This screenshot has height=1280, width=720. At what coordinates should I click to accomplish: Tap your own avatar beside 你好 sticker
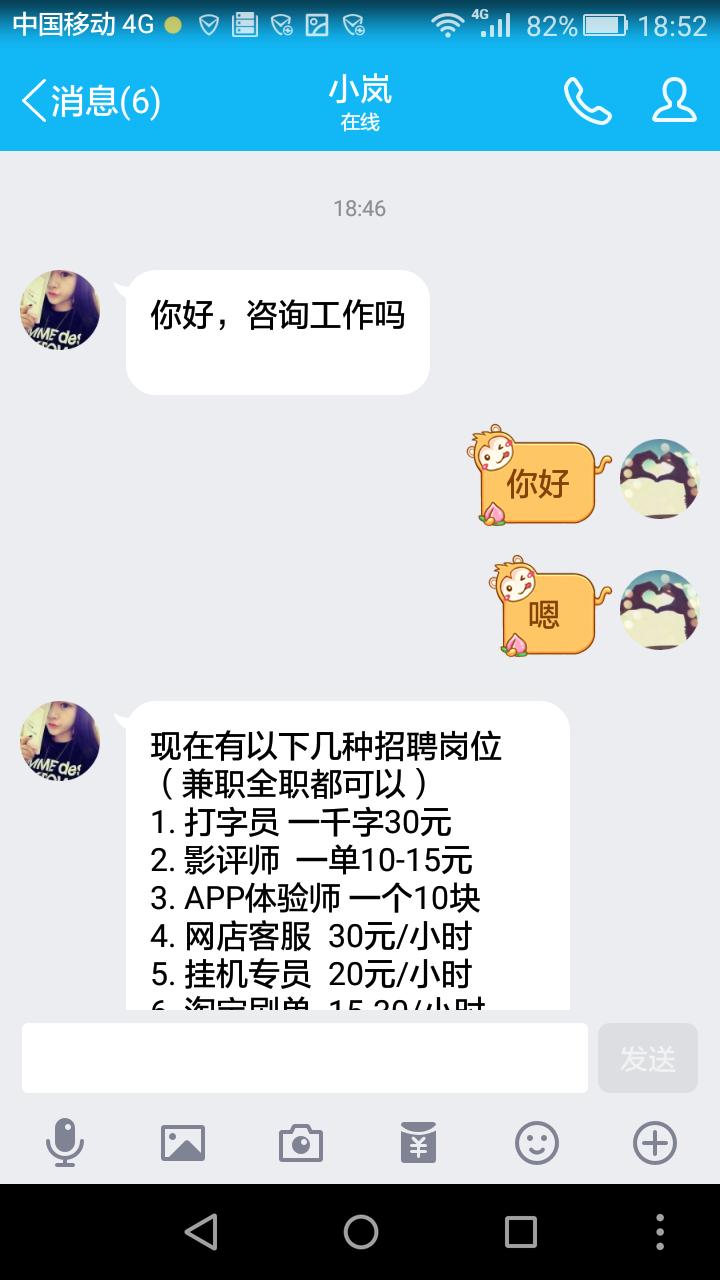659,478
